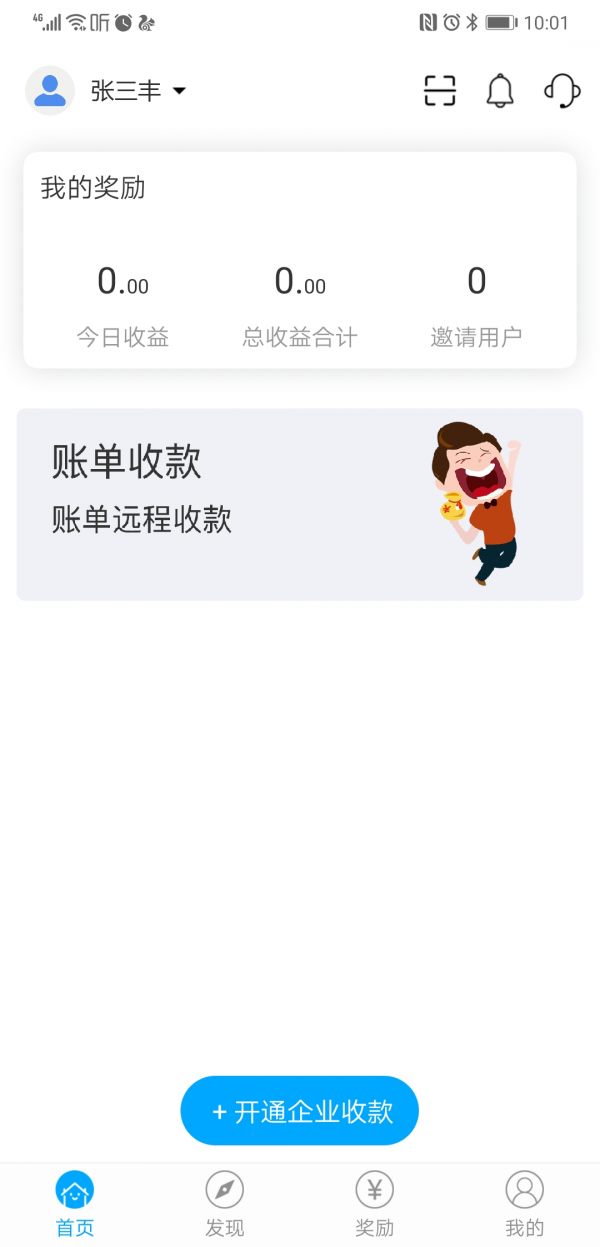Tap 开通企业收款 button

coord(300,1111)
